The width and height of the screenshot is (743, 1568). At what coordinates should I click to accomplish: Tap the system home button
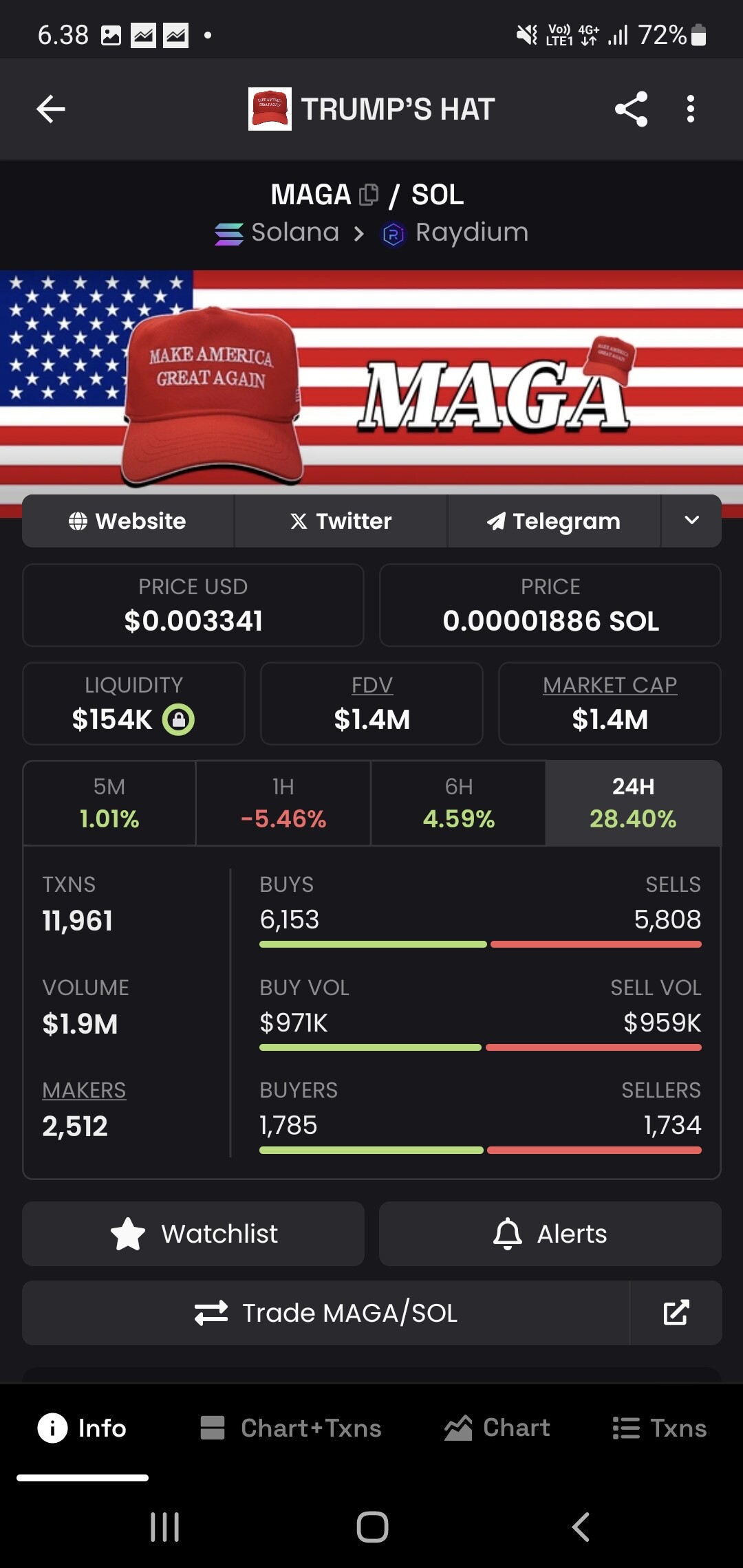tap(372, 1527)
